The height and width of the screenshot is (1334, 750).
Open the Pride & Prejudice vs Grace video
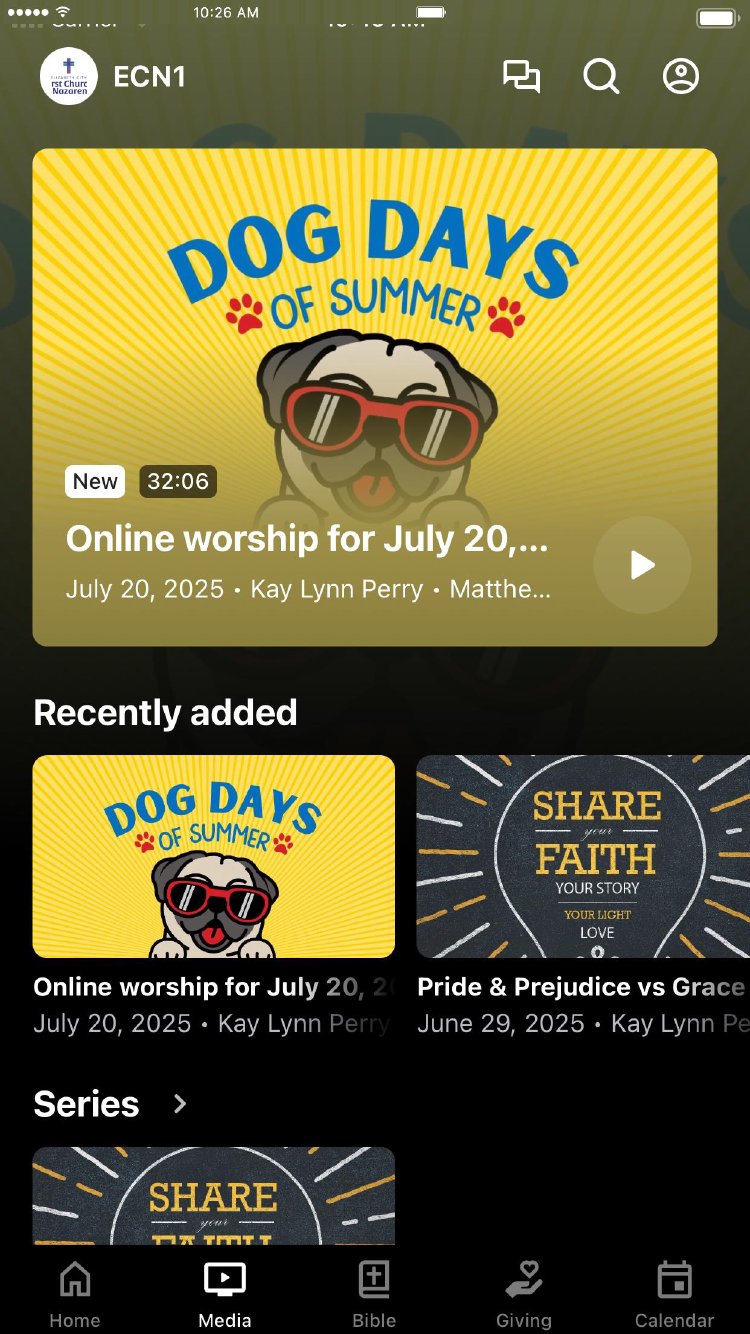click(x=582, y=857)
